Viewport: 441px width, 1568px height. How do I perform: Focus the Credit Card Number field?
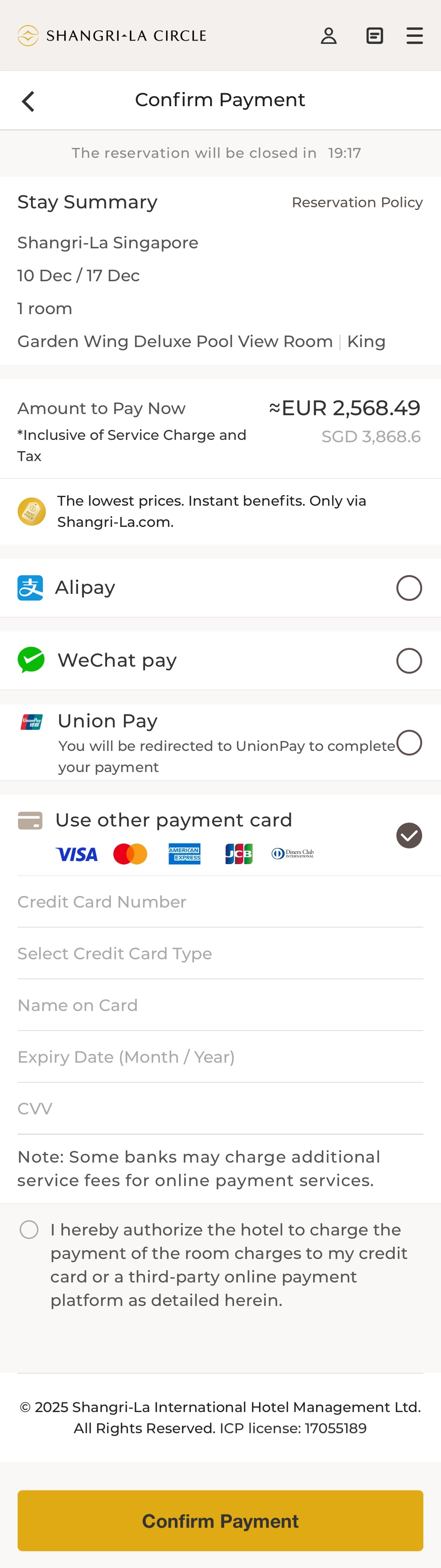coord(220,902)
